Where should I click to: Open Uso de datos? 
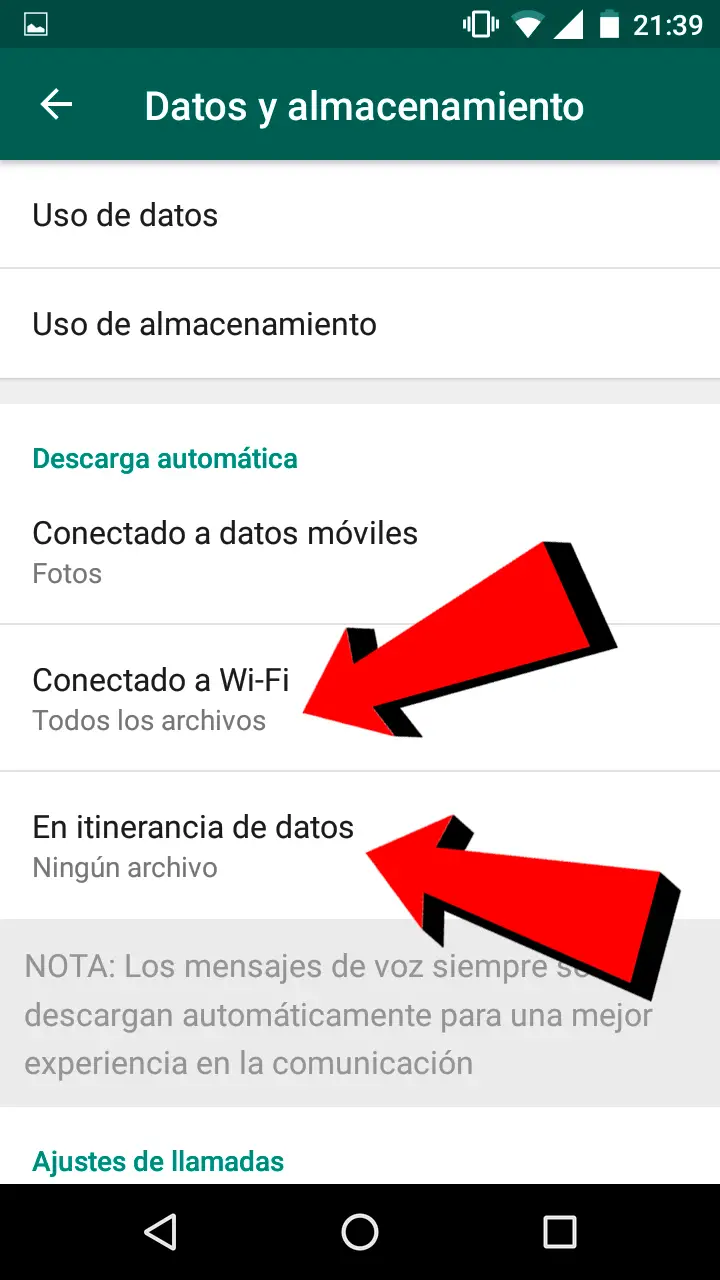click(125, 215)
